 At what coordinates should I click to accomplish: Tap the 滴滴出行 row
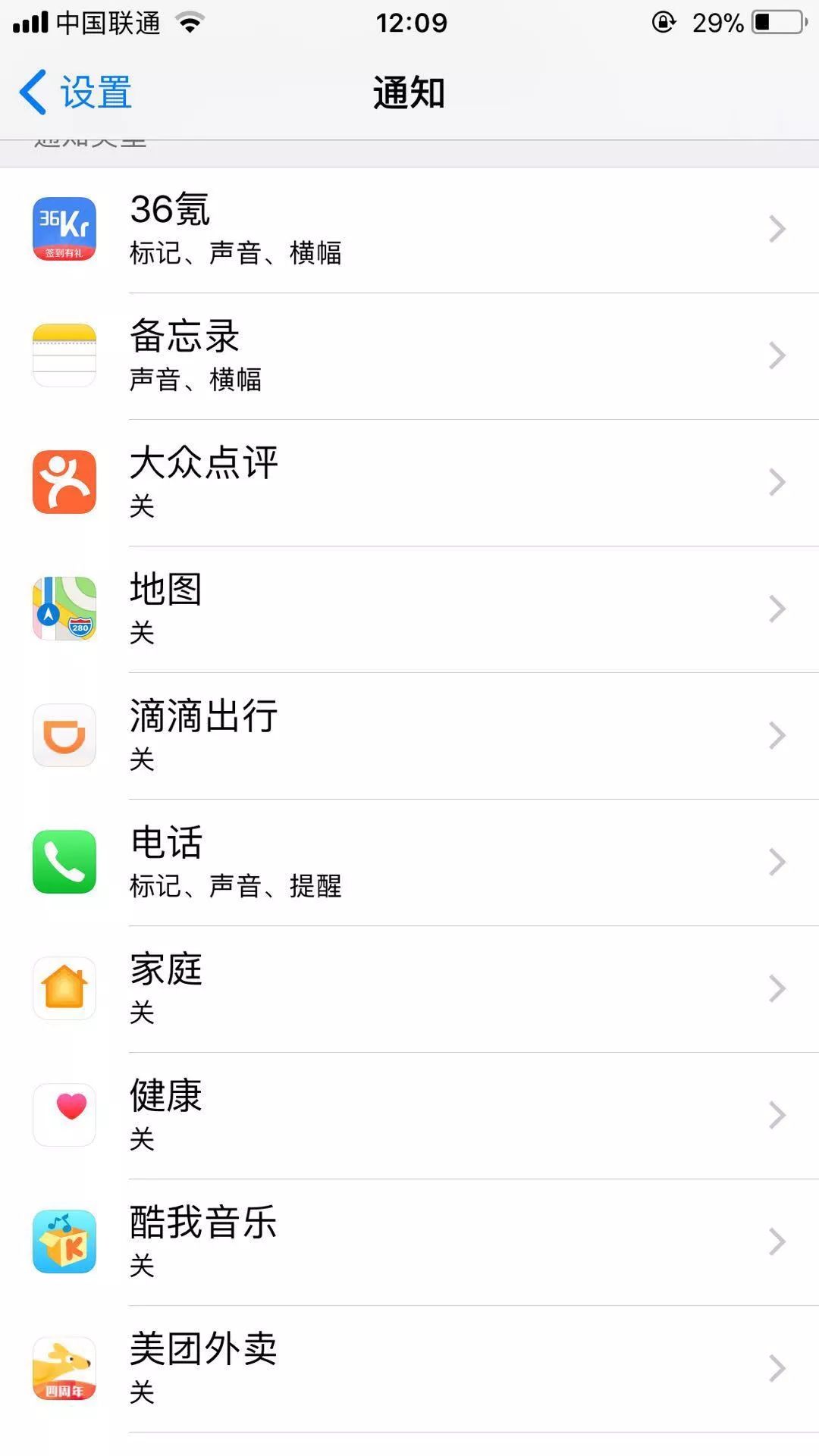pos(409,735)
